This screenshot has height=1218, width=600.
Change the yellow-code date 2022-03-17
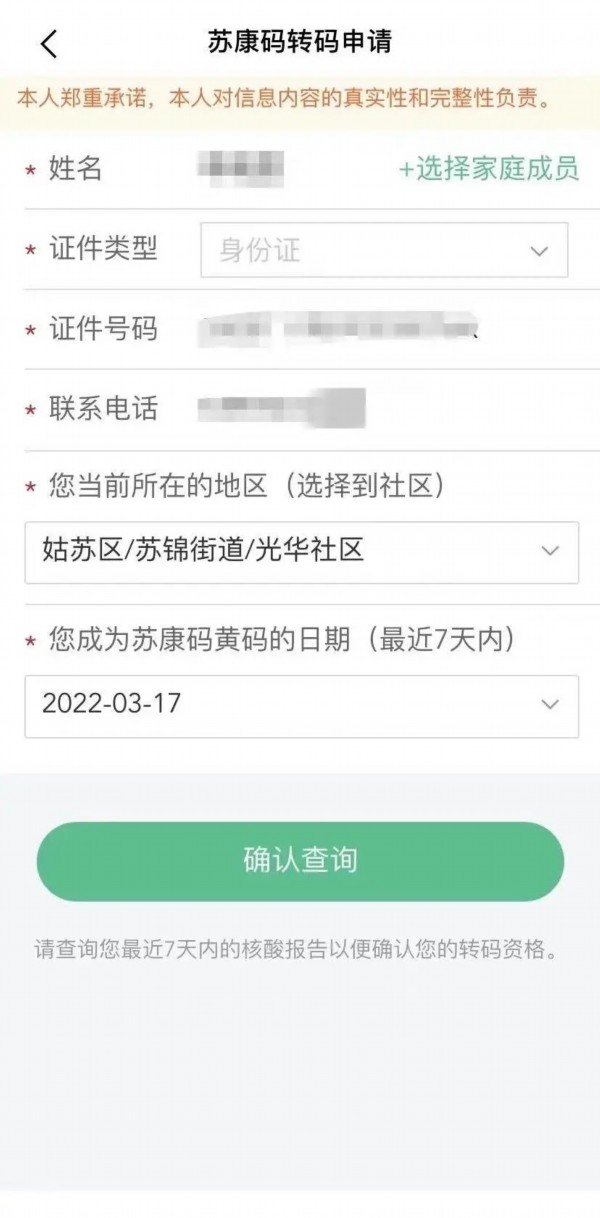point(302,706)
